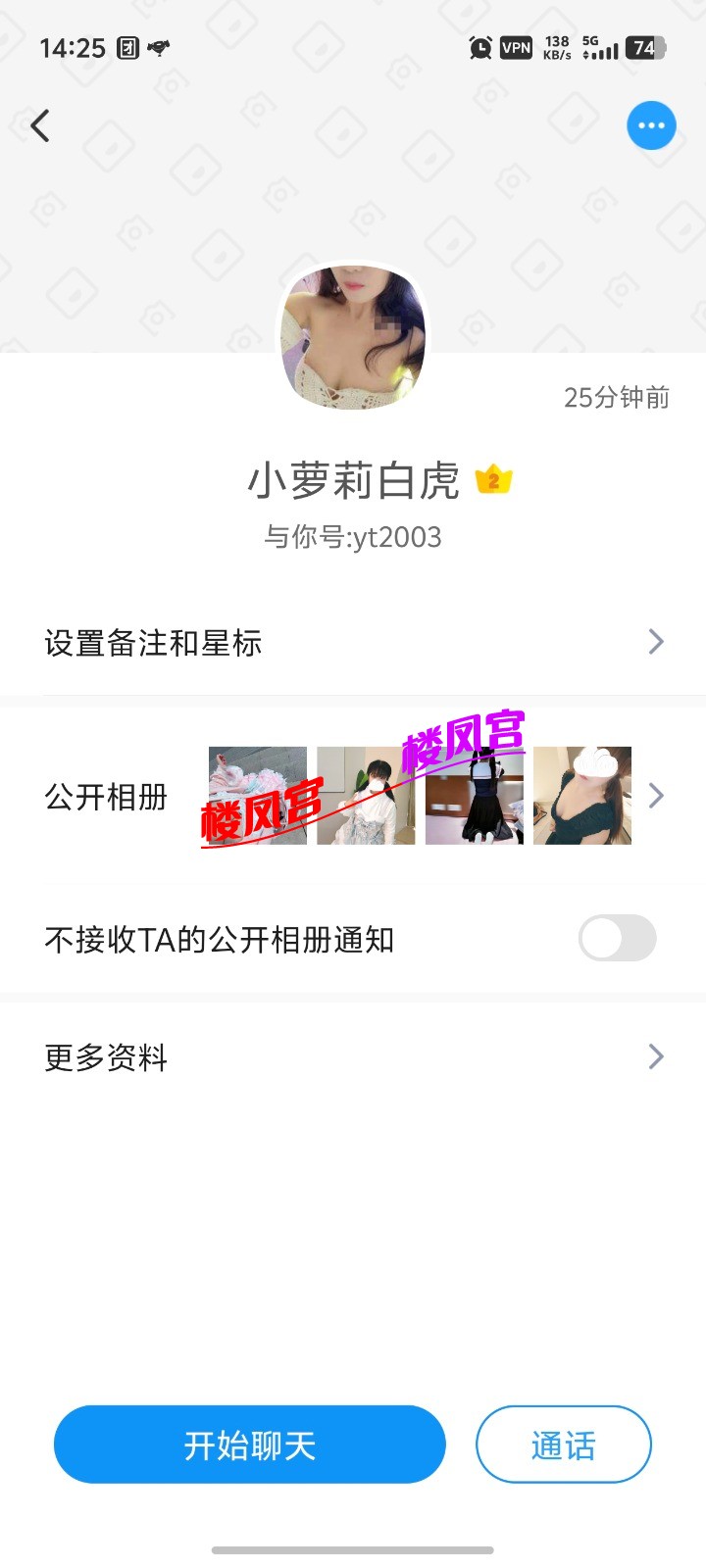
Task: Open the three-dot options menu
Action: tap(651, 125)
